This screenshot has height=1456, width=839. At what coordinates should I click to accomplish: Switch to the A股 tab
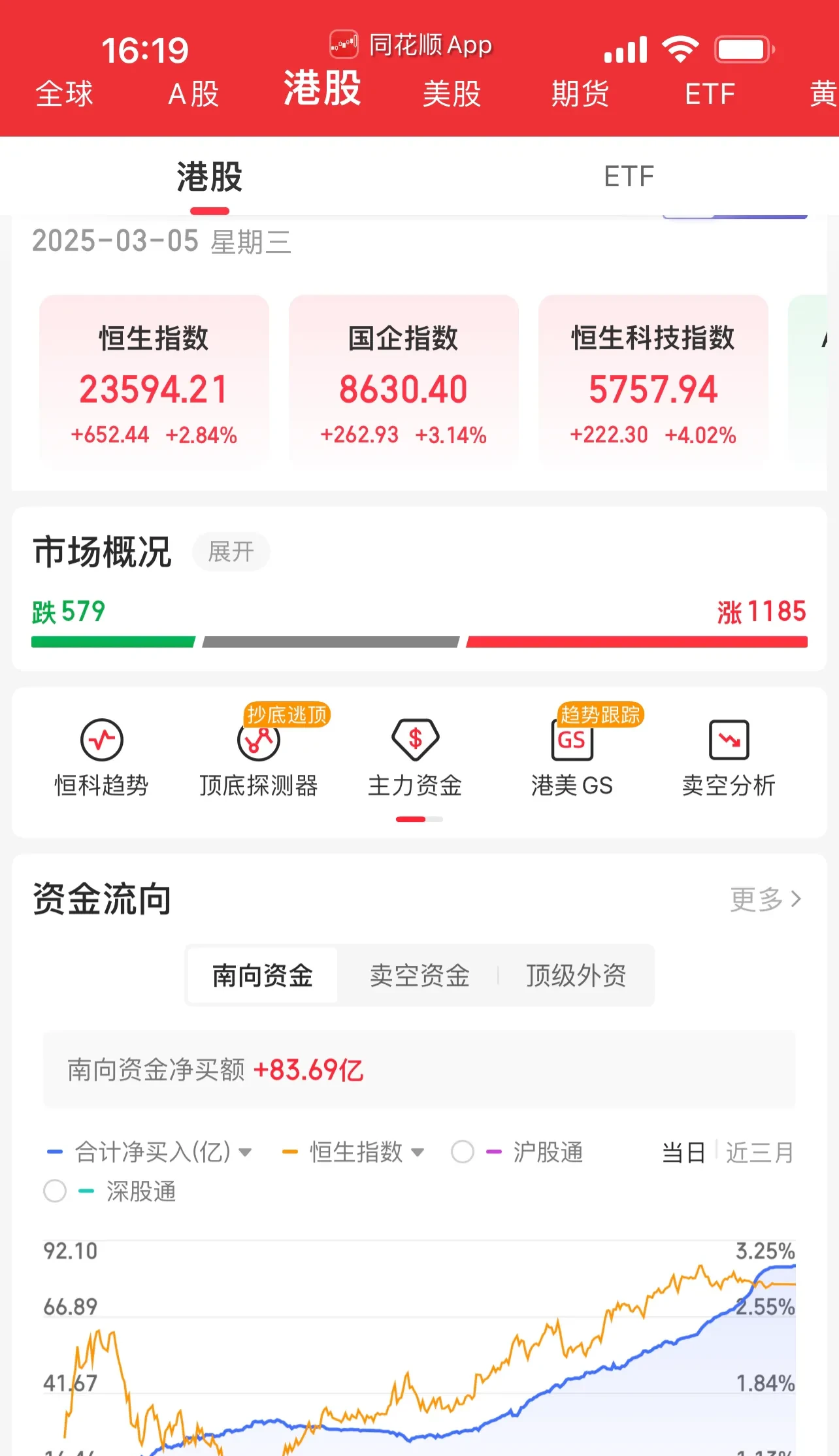click(193, 94)
